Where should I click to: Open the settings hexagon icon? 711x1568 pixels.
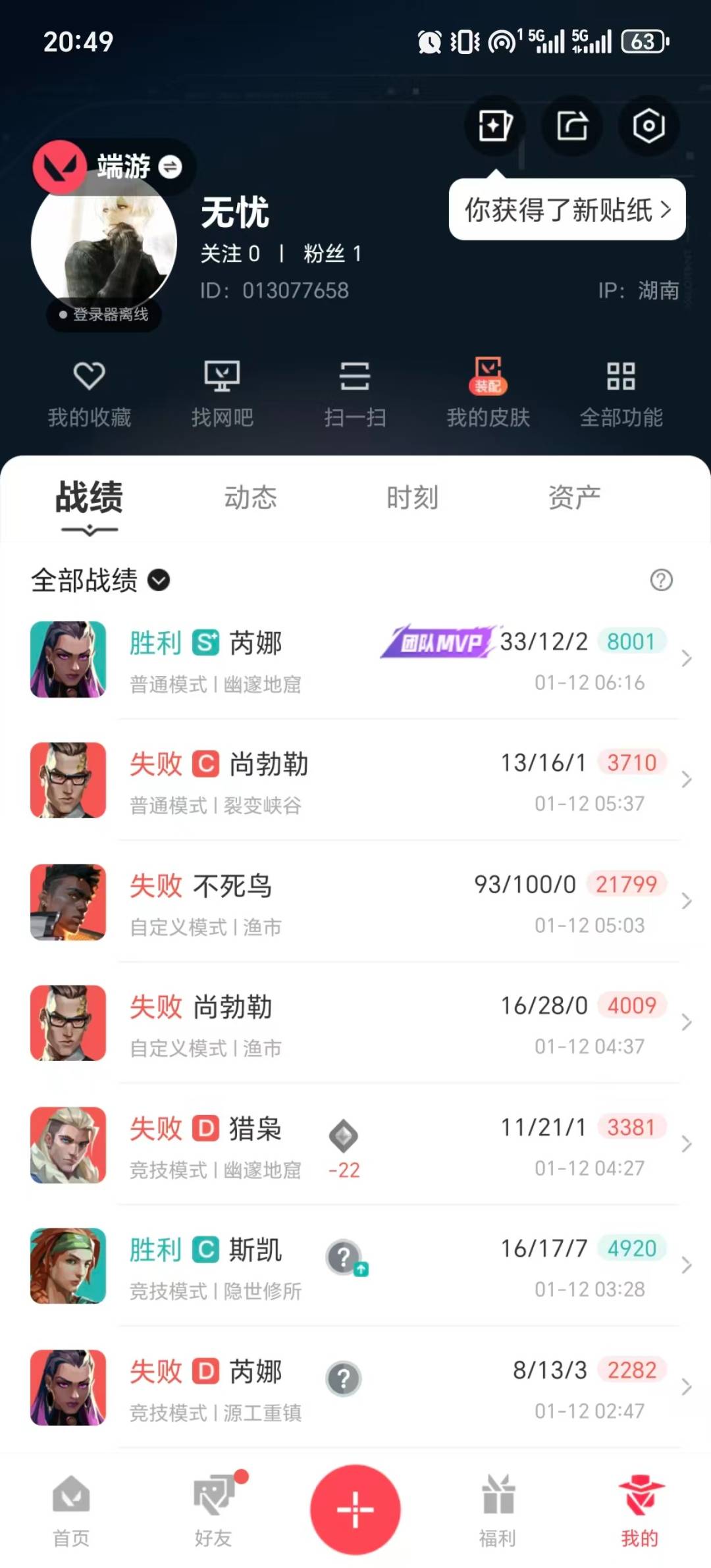648,125
